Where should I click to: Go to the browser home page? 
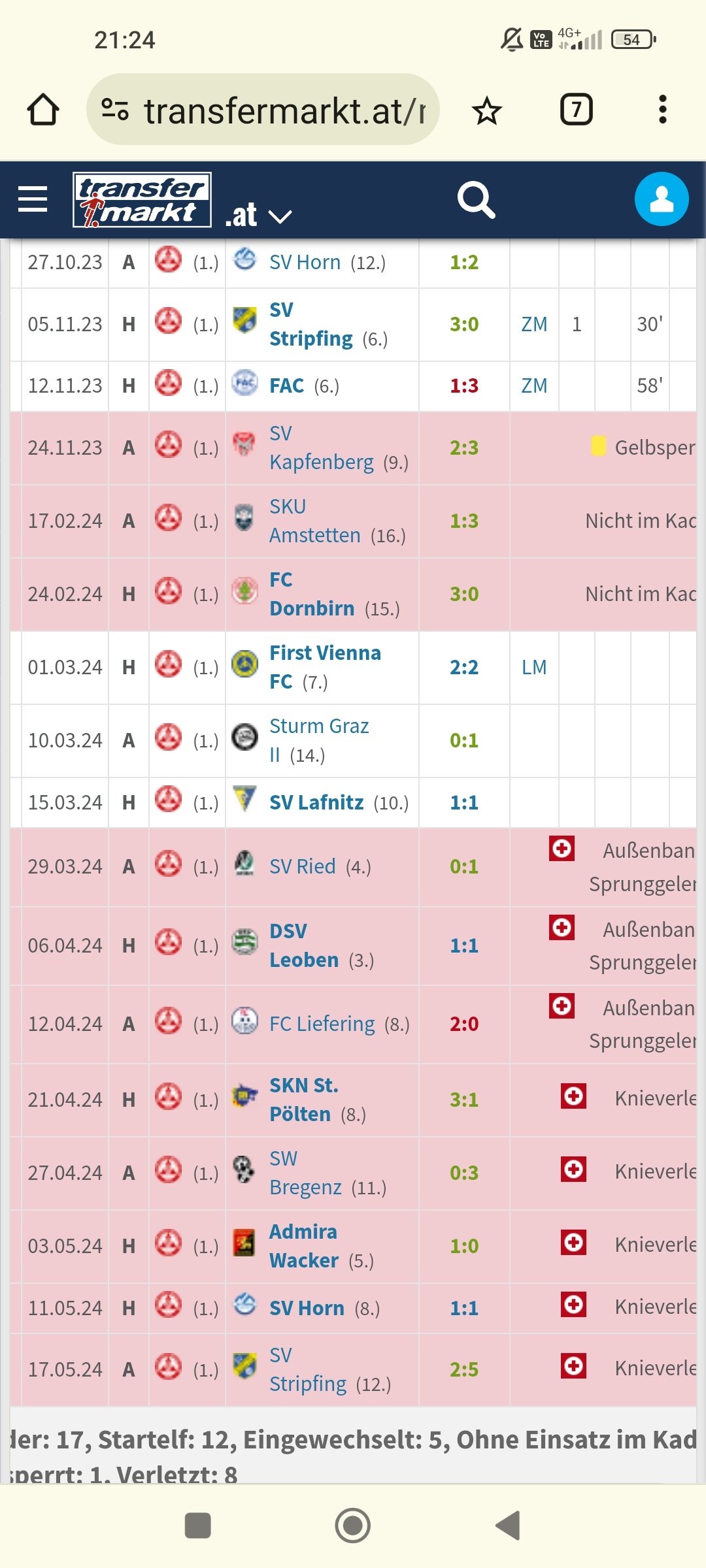(43, 109)
